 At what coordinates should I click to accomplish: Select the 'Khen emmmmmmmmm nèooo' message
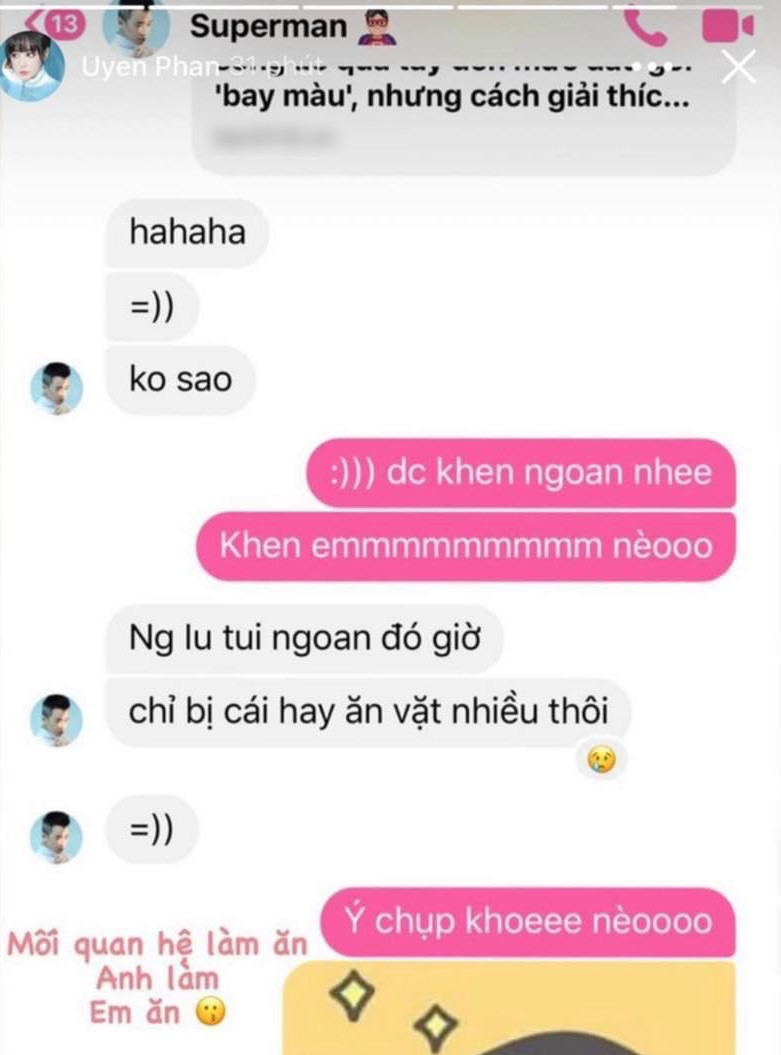470,546
